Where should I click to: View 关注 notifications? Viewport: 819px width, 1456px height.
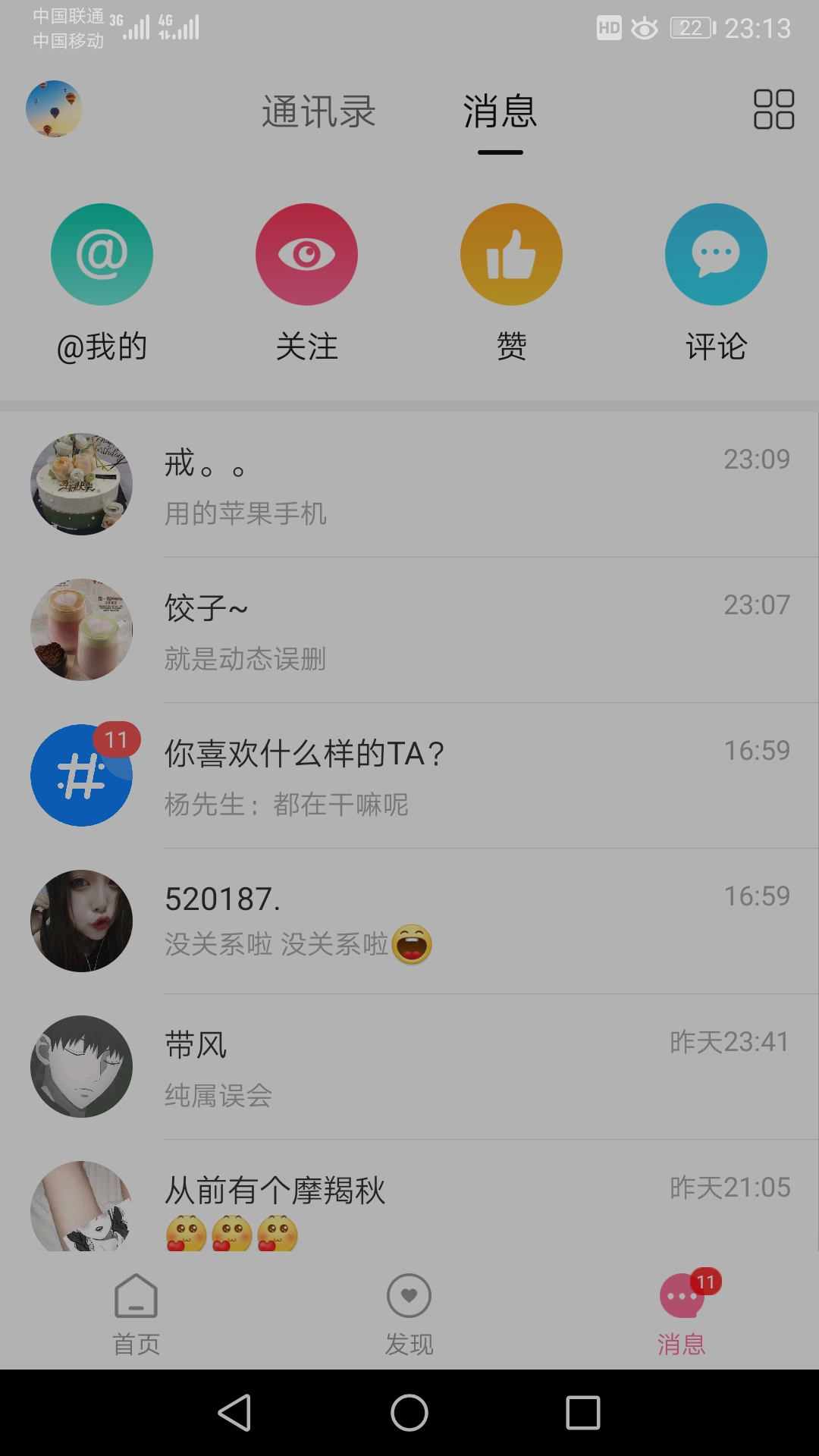click(306, 255)
